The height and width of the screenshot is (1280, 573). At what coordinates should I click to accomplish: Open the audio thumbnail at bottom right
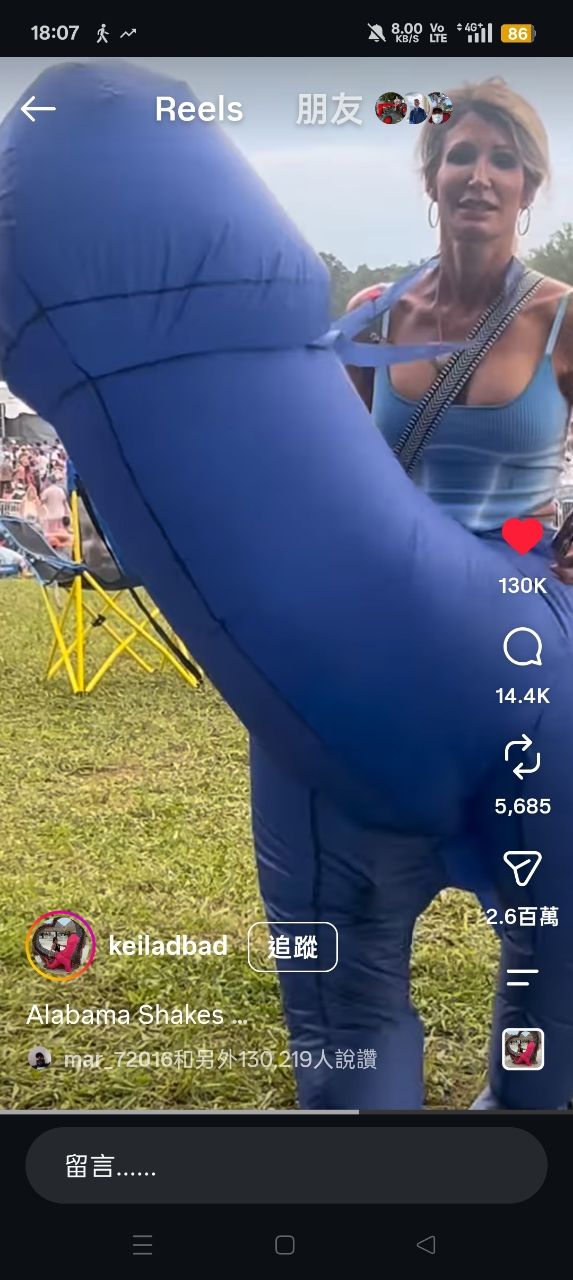click(523, 1049)
